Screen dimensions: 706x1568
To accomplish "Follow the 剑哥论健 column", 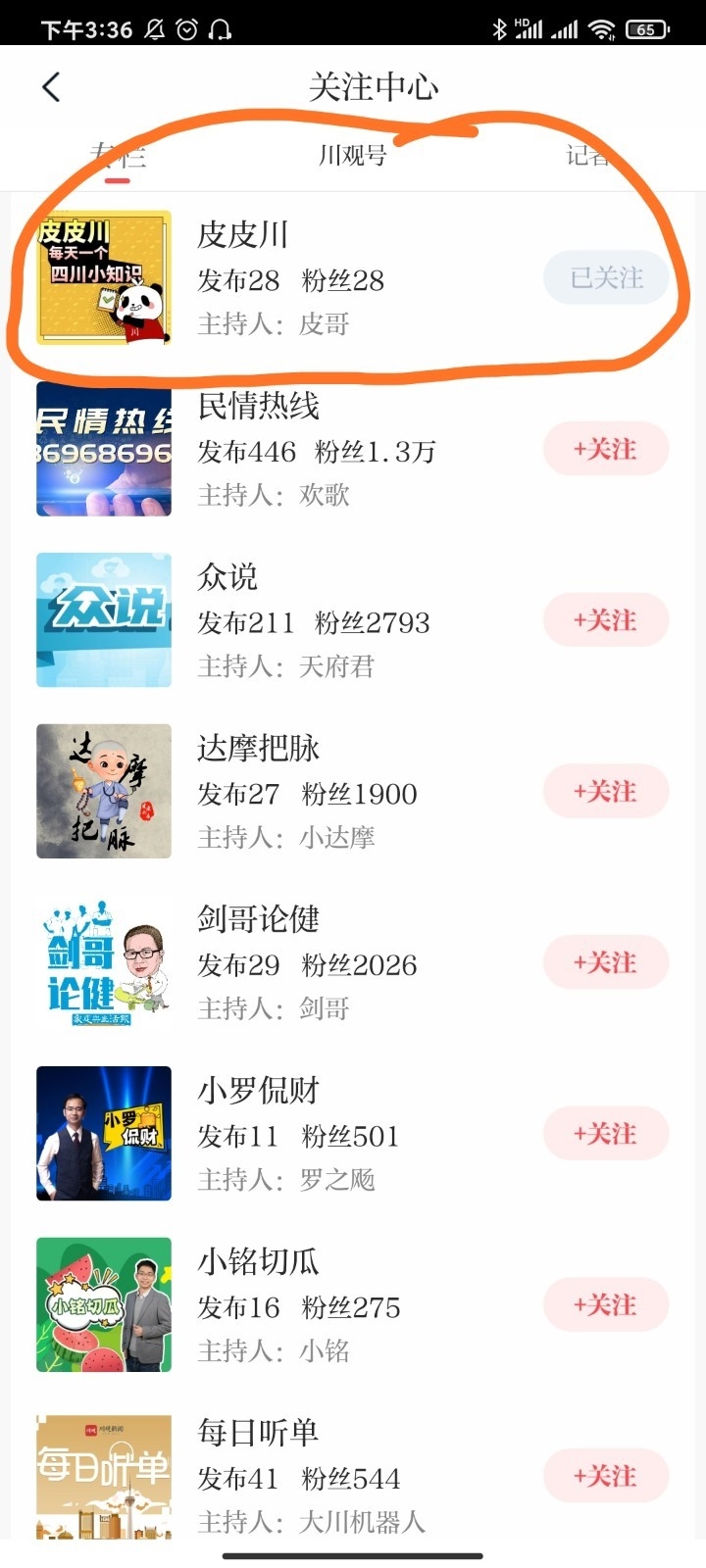I will (606, 963).
